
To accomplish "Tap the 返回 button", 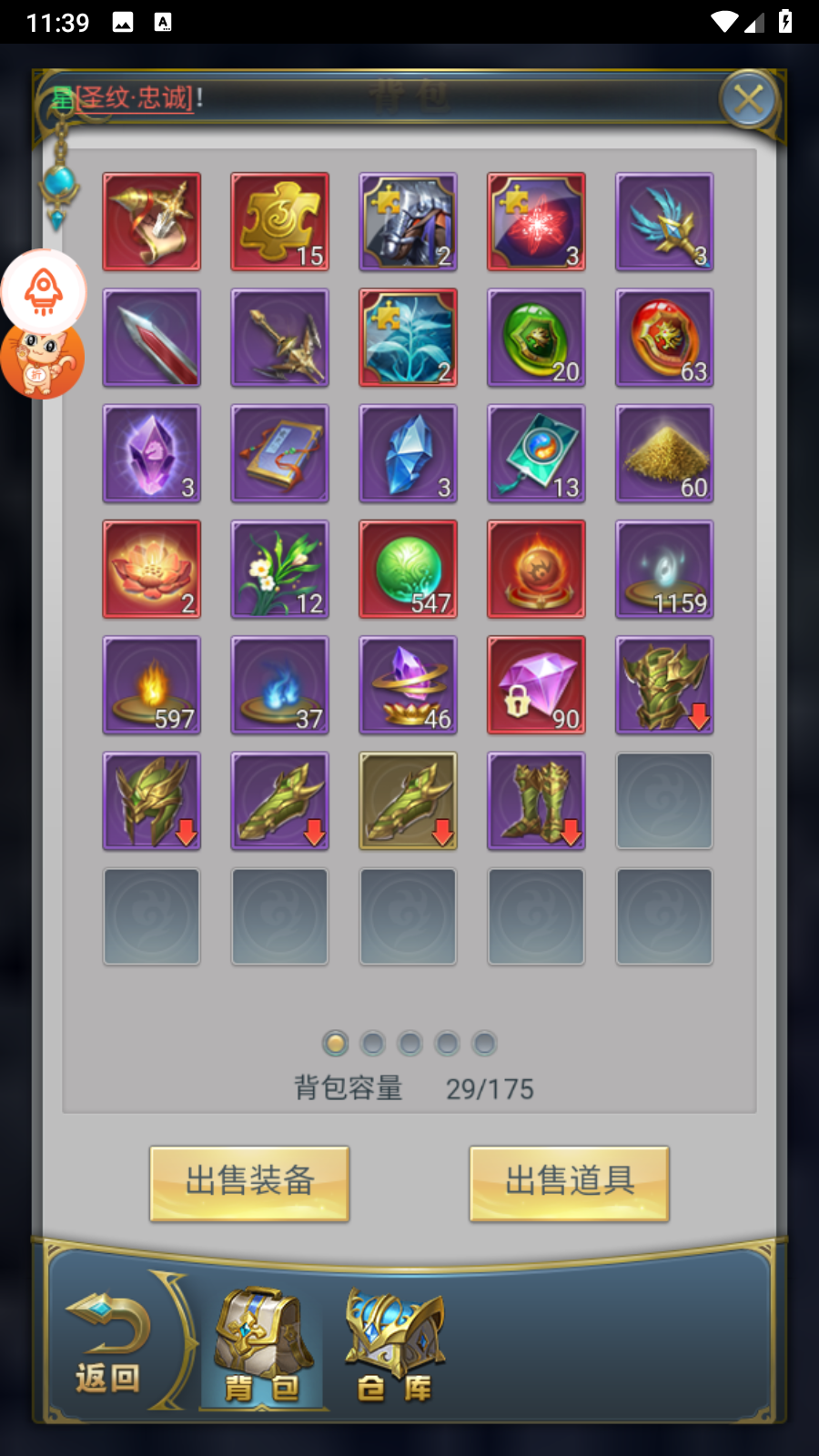I will coord(108,1343).
